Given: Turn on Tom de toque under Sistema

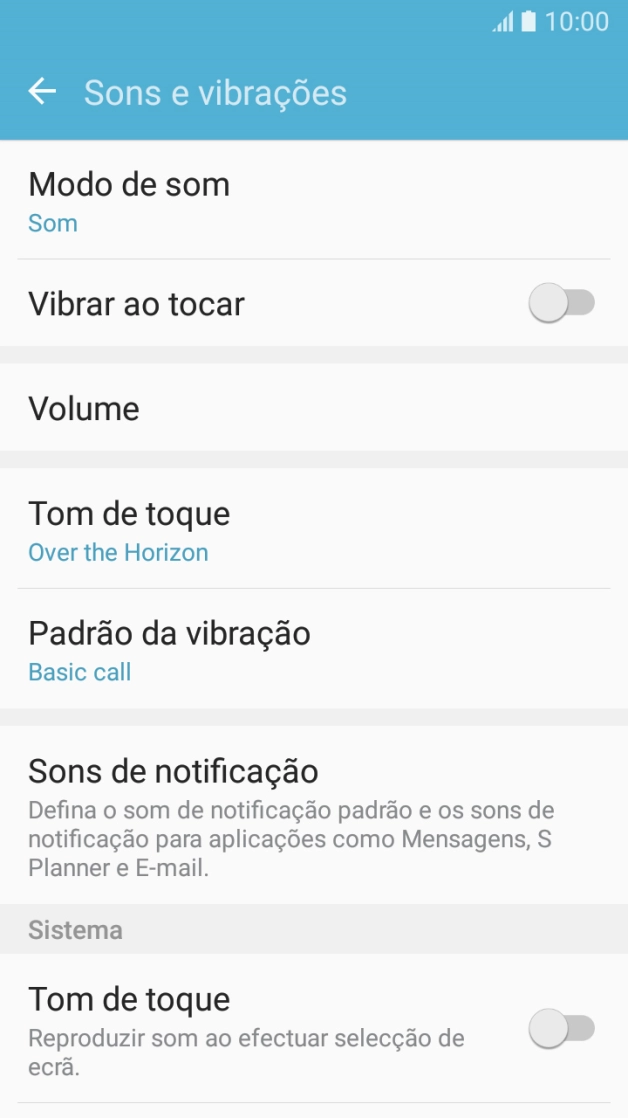Looking at the screenshot, I should [x=562, y=1029].
